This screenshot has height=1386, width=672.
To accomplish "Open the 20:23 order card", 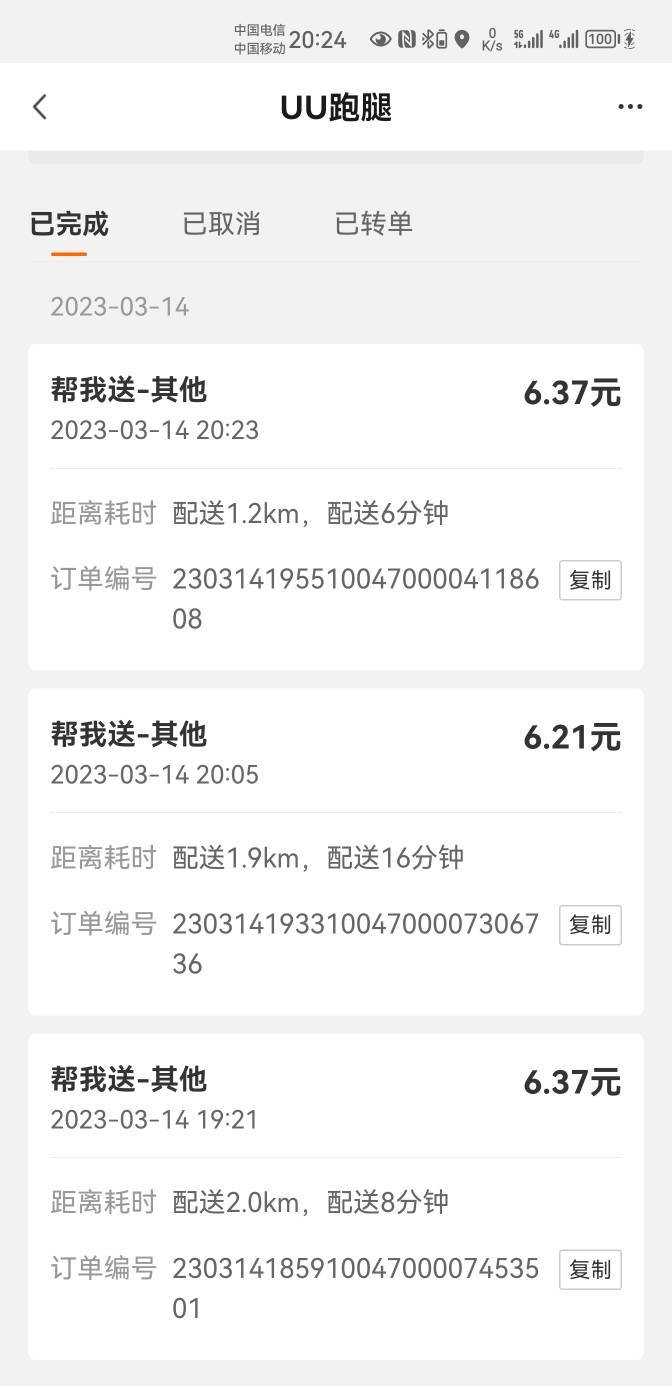I will point(336,507).
